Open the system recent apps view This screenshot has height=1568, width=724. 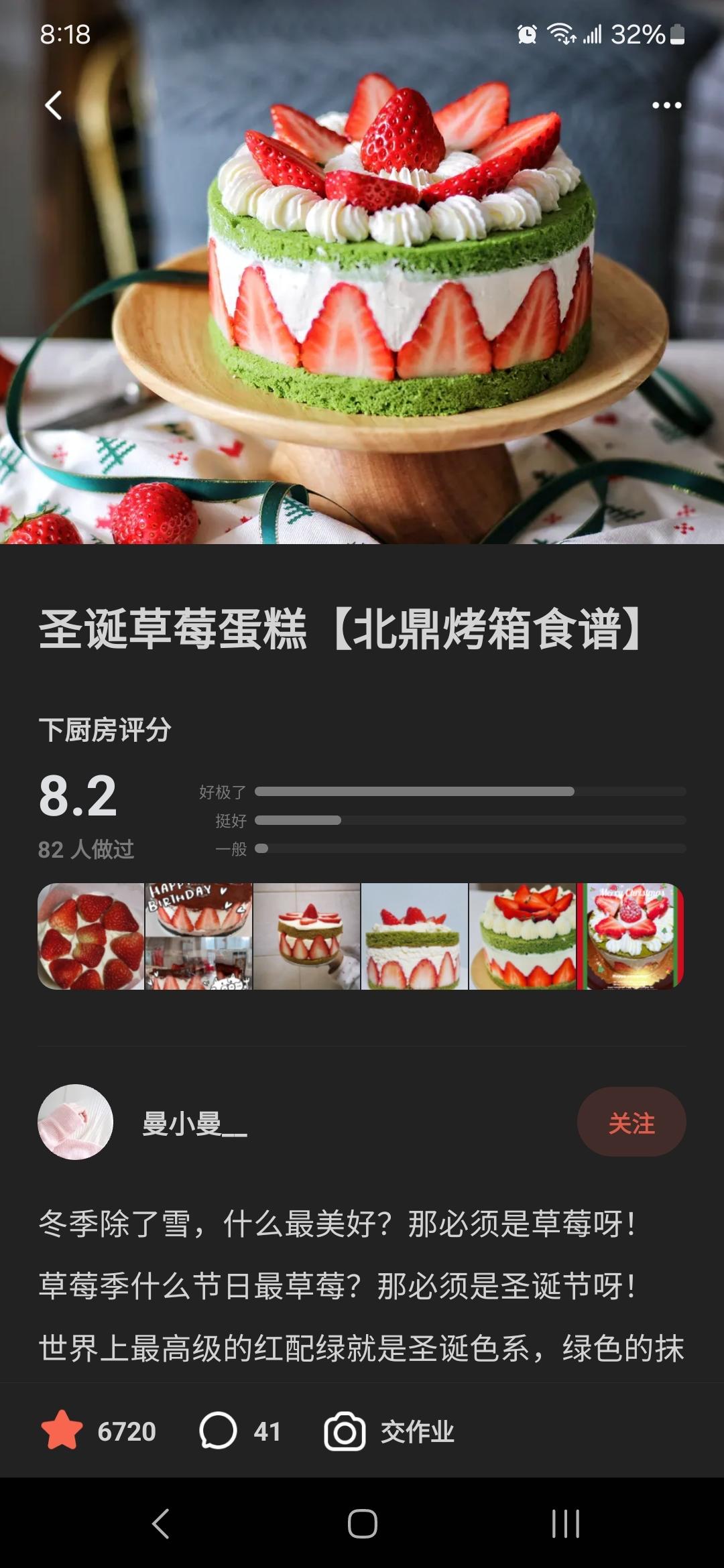[565, 1523]
